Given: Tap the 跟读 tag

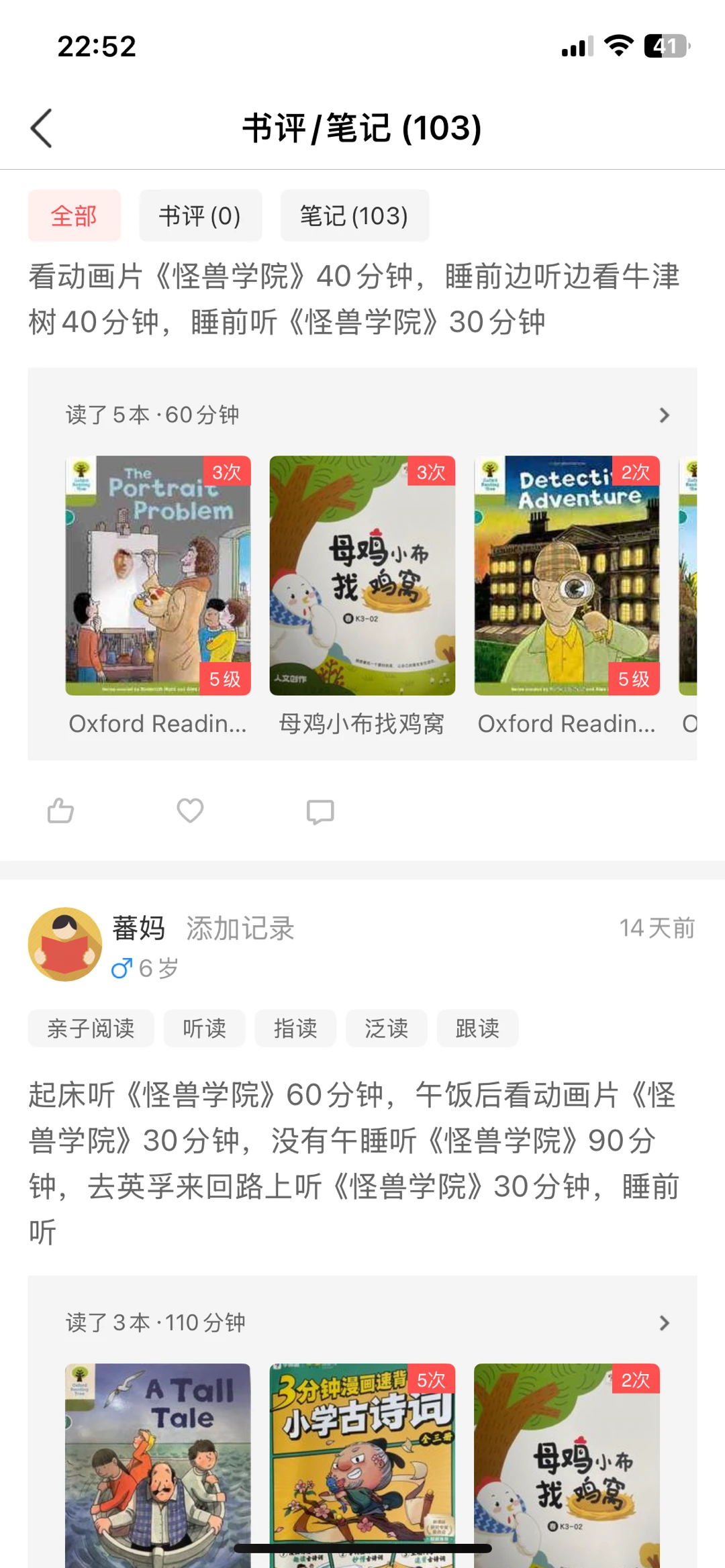Looking at the screenshot, I should click(477, 1028).
